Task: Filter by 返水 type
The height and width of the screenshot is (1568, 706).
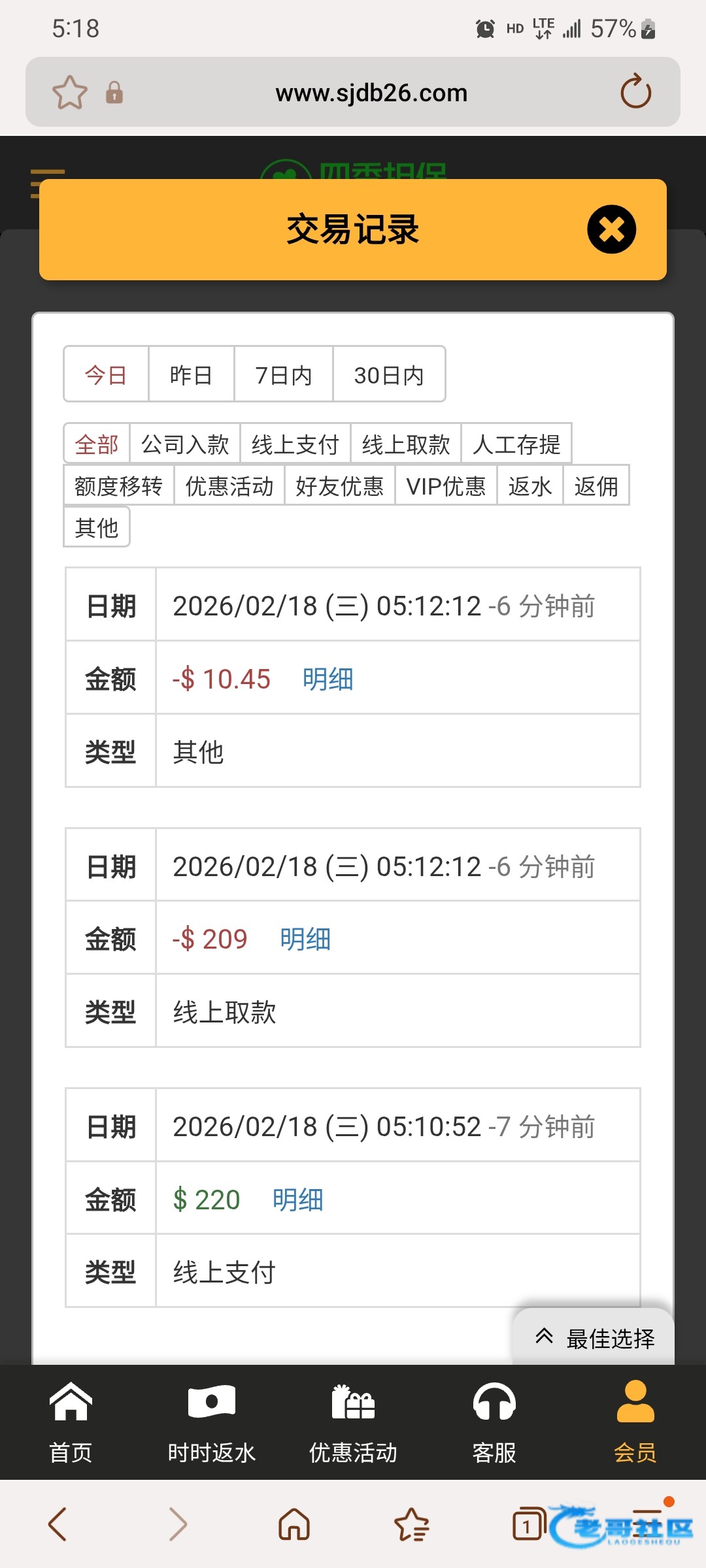Action: [530, 485]
